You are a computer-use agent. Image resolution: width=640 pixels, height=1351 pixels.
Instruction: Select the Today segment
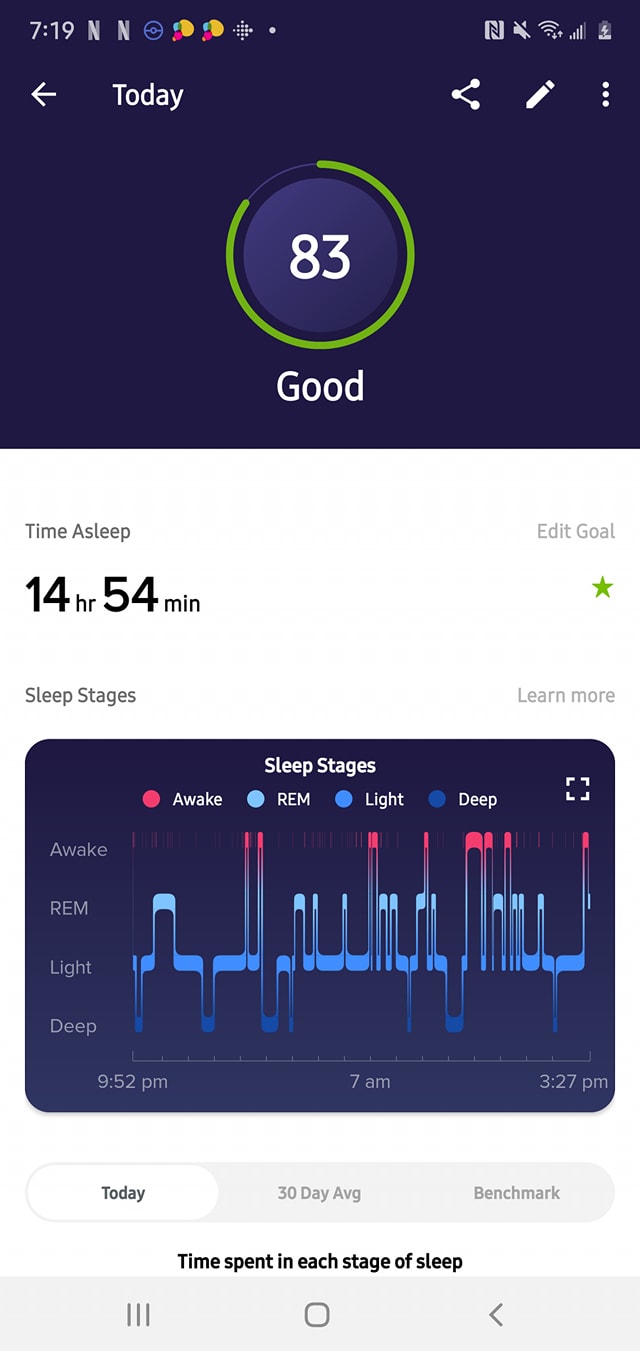tap(123, 1192)
